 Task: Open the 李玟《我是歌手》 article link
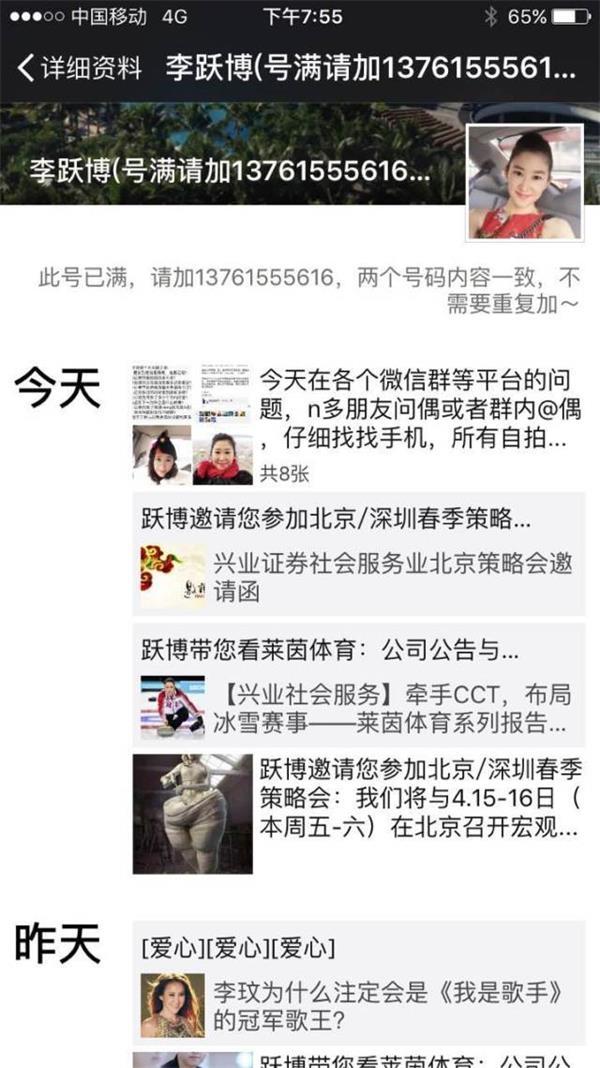pos(360,1007)
